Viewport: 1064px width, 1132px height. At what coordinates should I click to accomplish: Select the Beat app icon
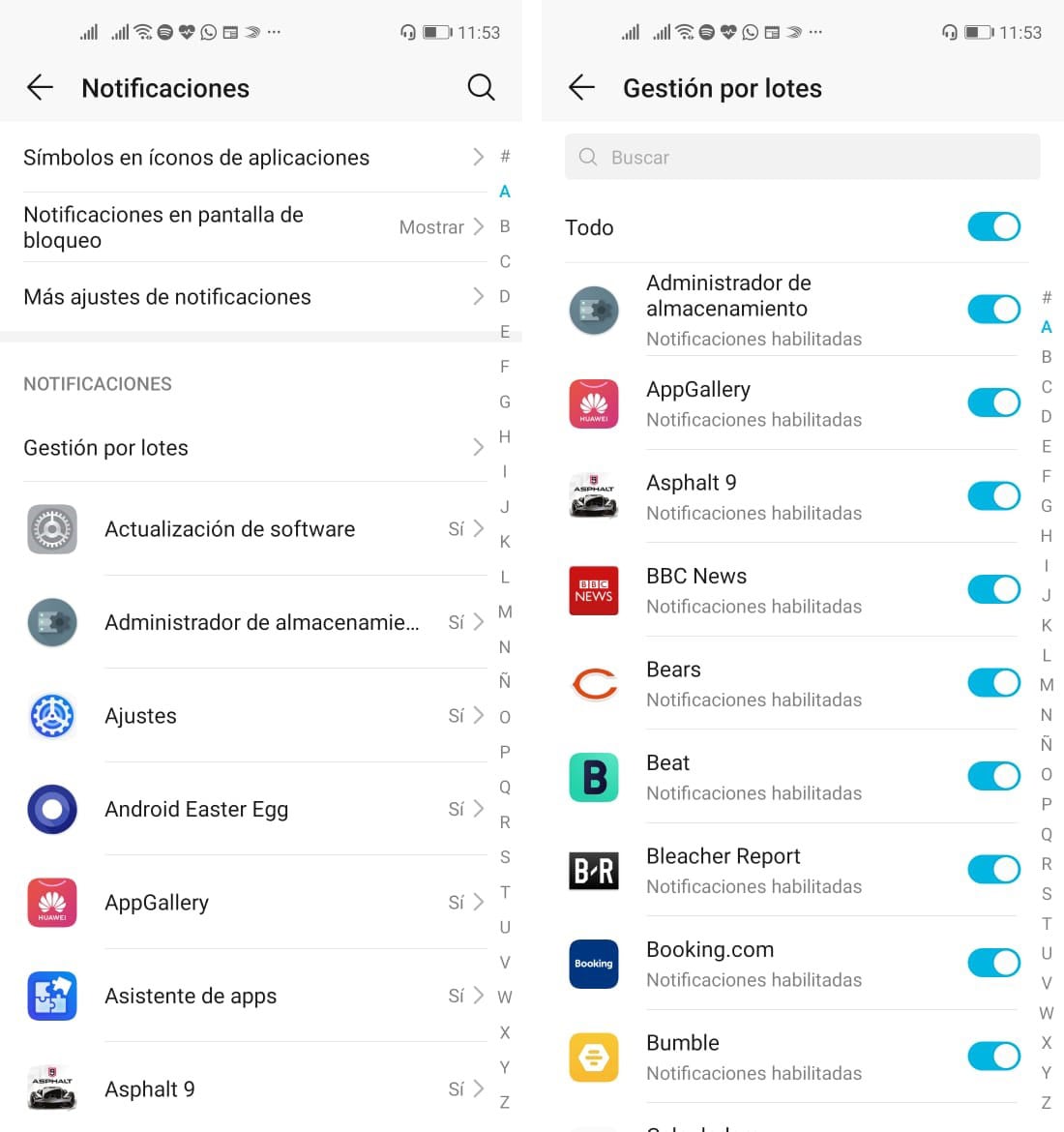593,777
